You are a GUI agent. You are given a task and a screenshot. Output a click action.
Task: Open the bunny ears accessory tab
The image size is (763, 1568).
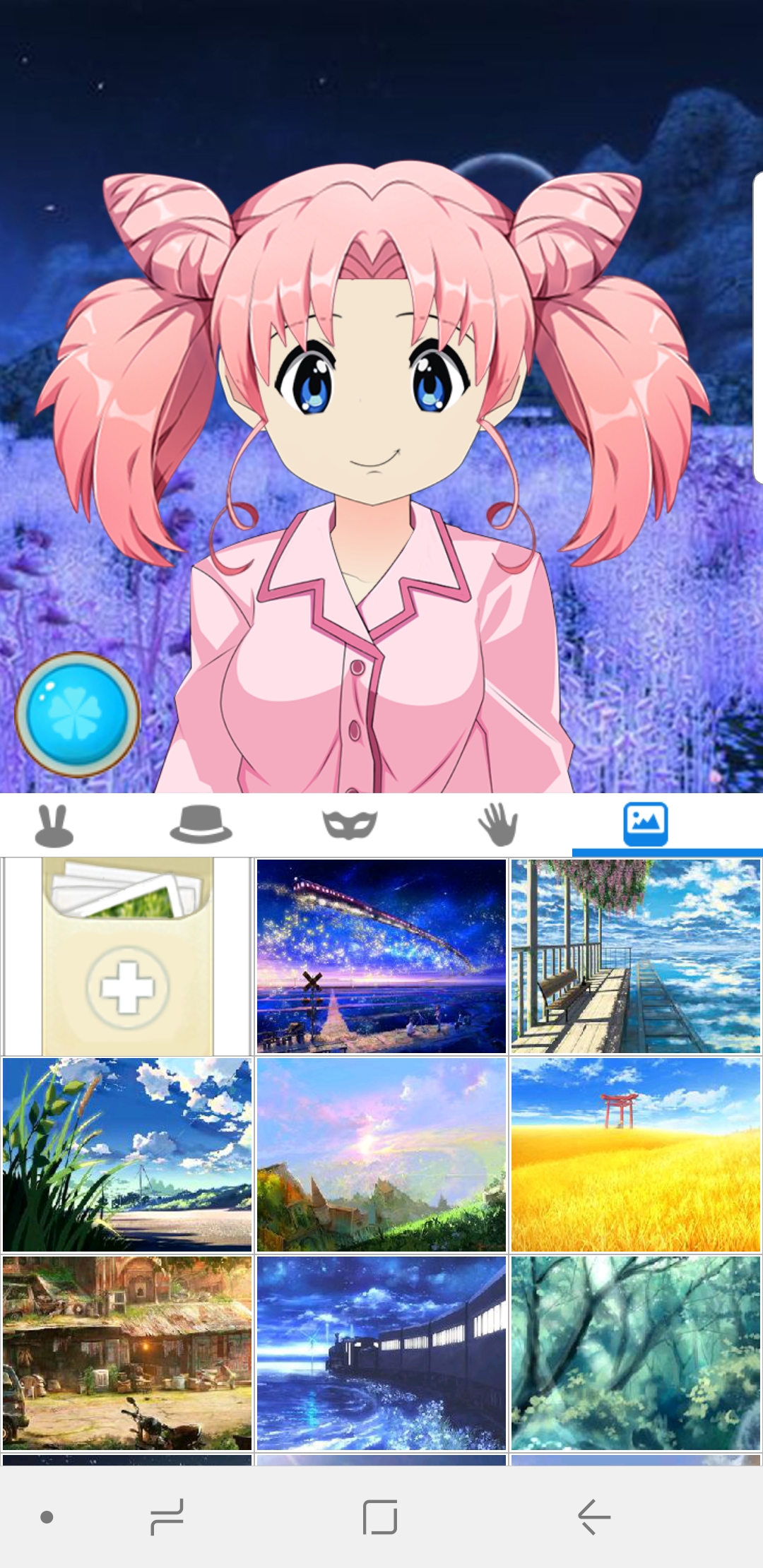[54, 824]
